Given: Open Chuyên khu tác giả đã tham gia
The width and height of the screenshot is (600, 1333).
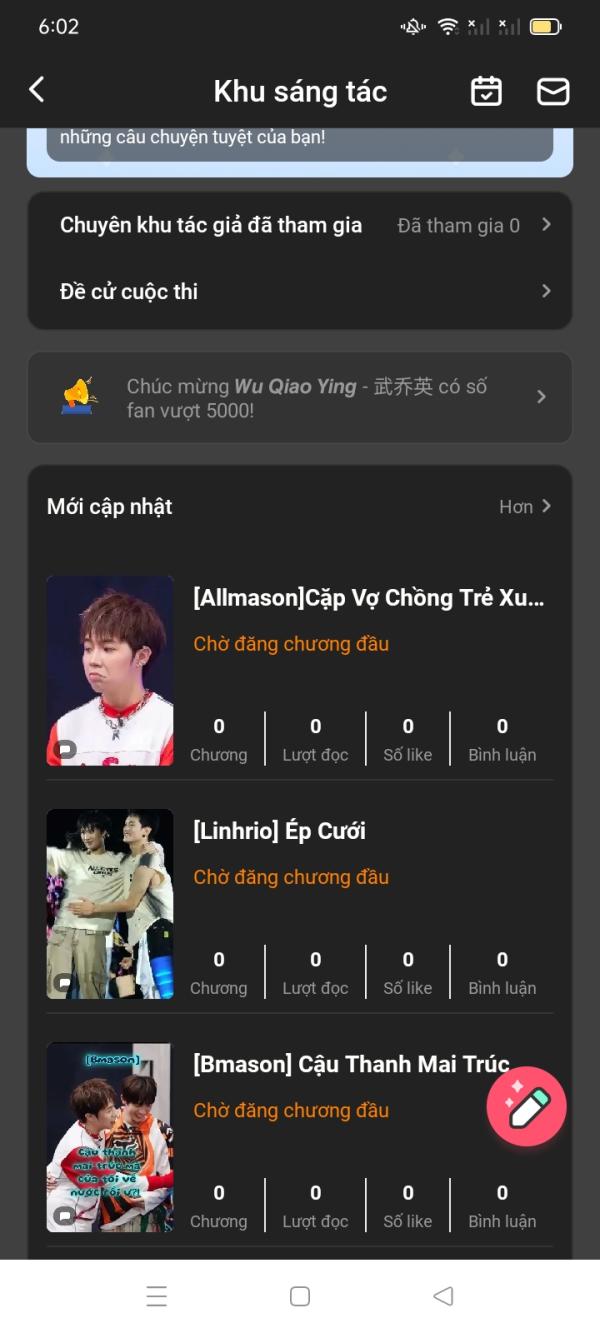Looking at the screenshot, I should coord(300,225).
